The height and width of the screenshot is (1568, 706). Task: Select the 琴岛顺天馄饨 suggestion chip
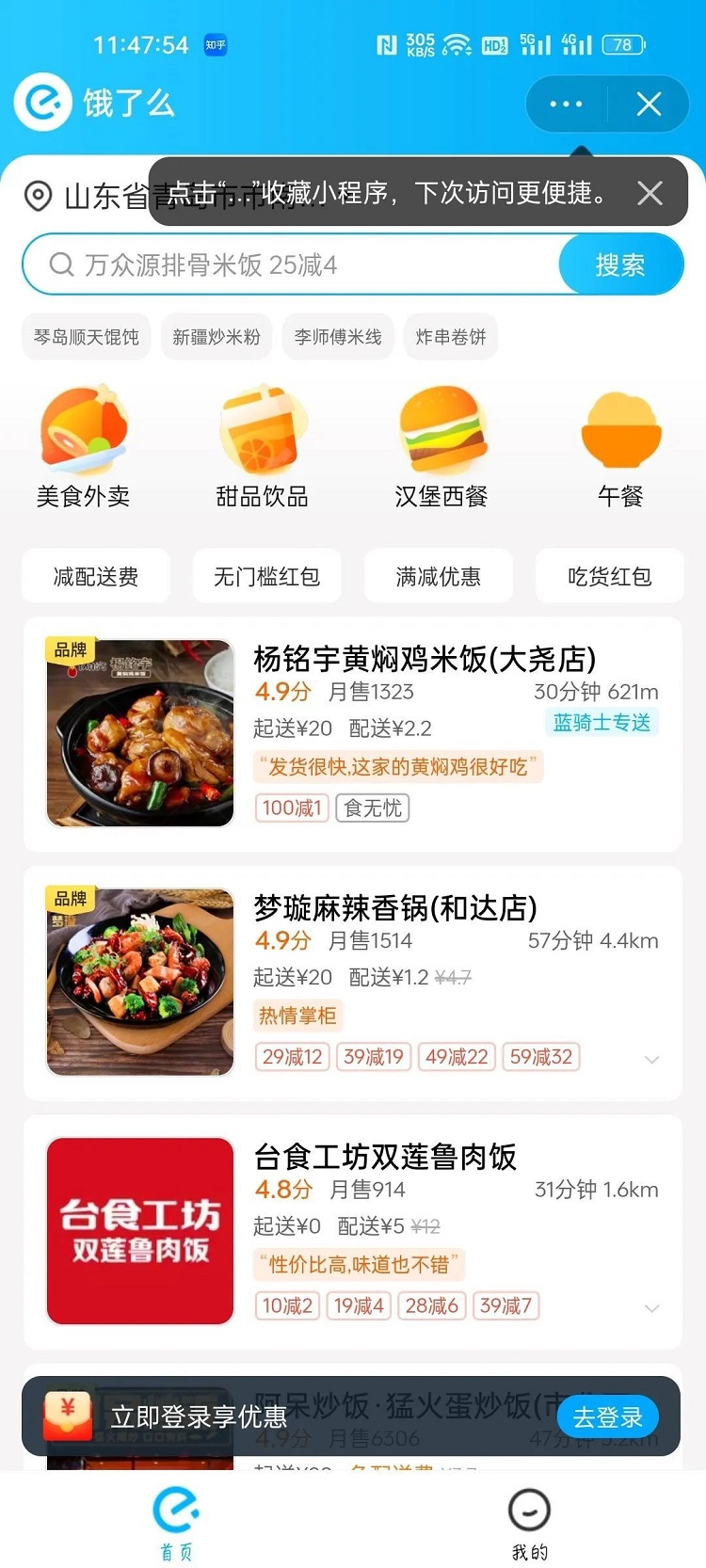[87, 337]
